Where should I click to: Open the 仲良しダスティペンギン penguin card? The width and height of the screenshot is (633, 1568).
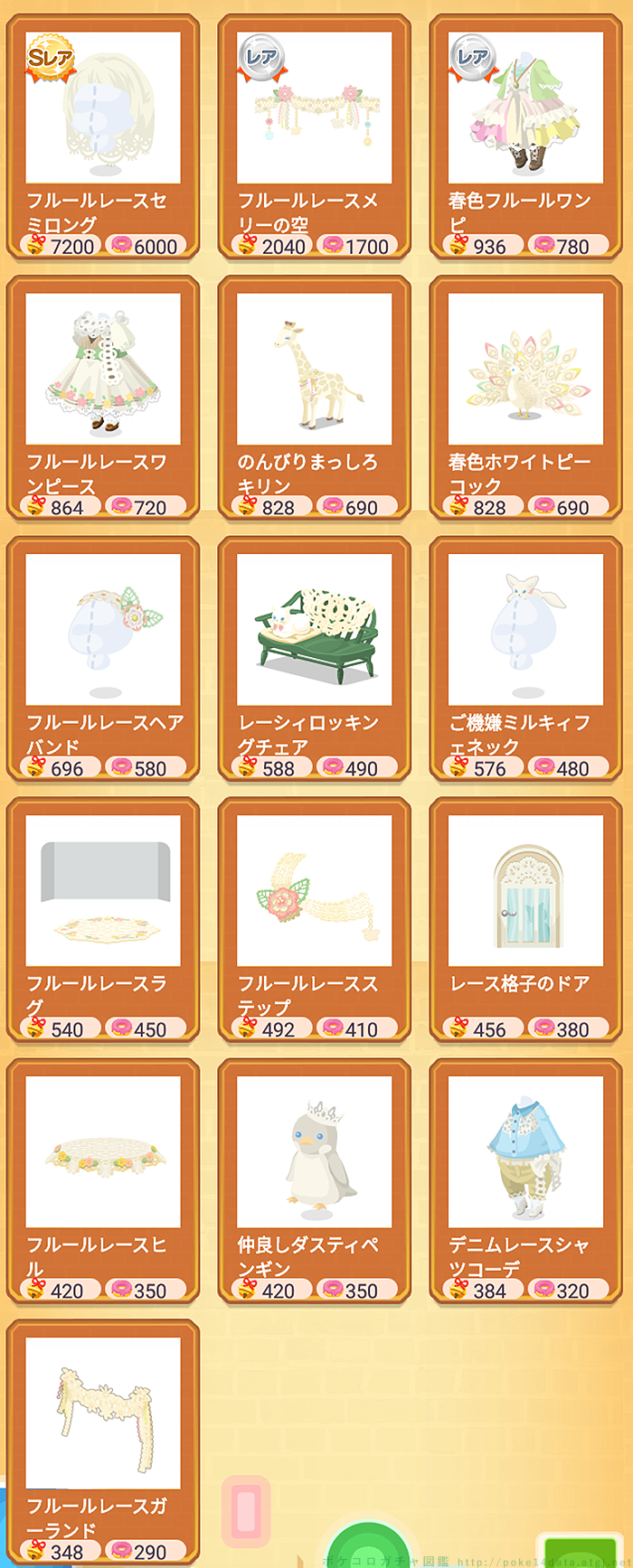pos(315,1179)
